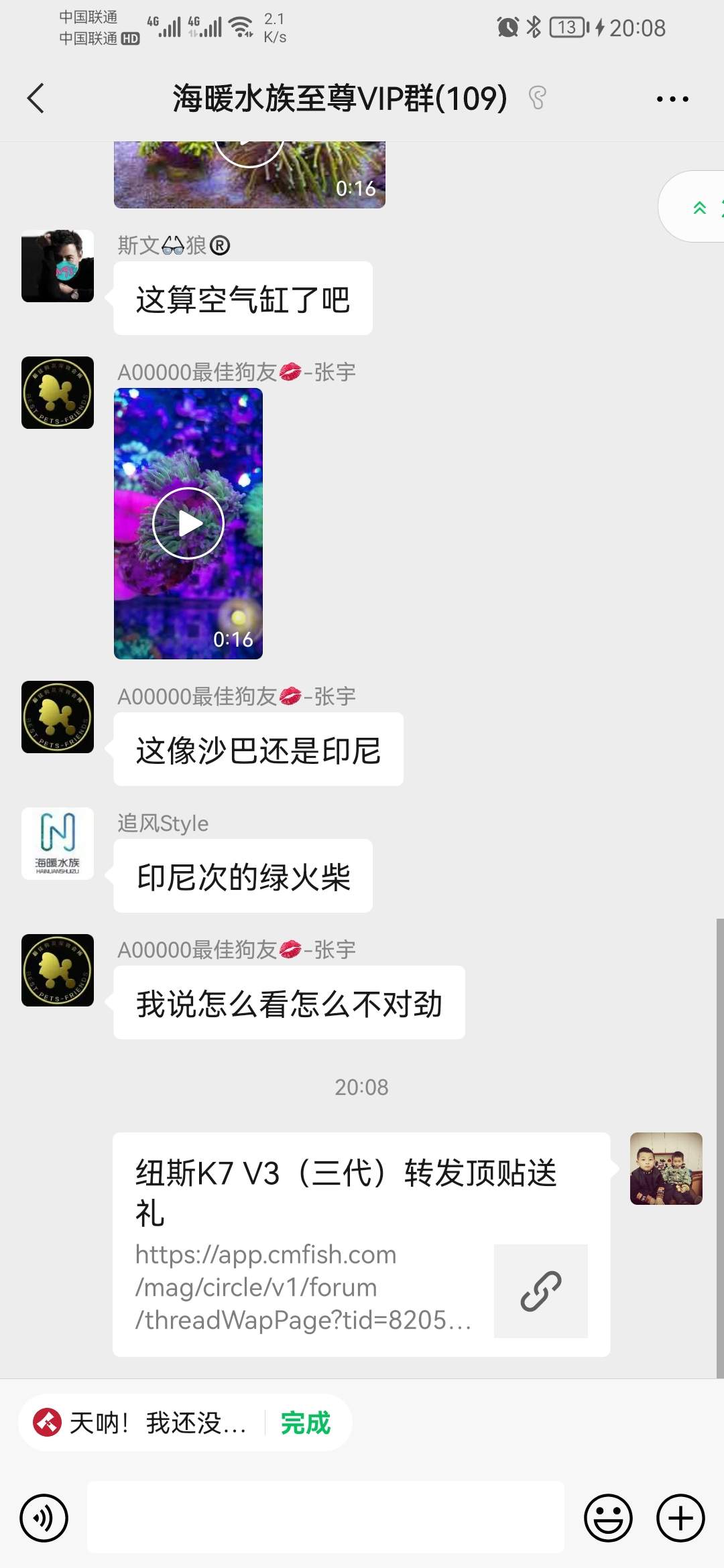
Task: View 斯文狼's profile avatar
Action: [58, 266]
